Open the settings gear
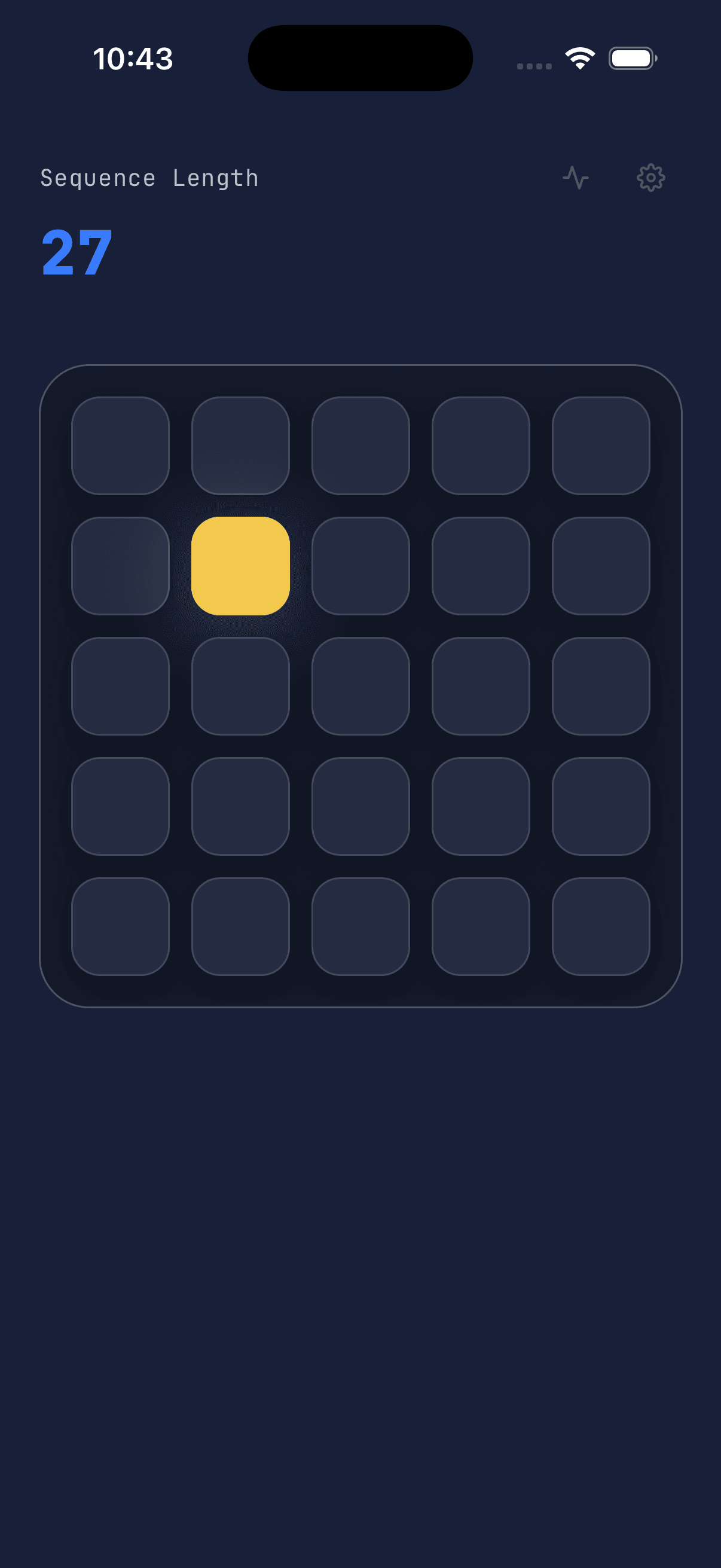 (650, 178)
